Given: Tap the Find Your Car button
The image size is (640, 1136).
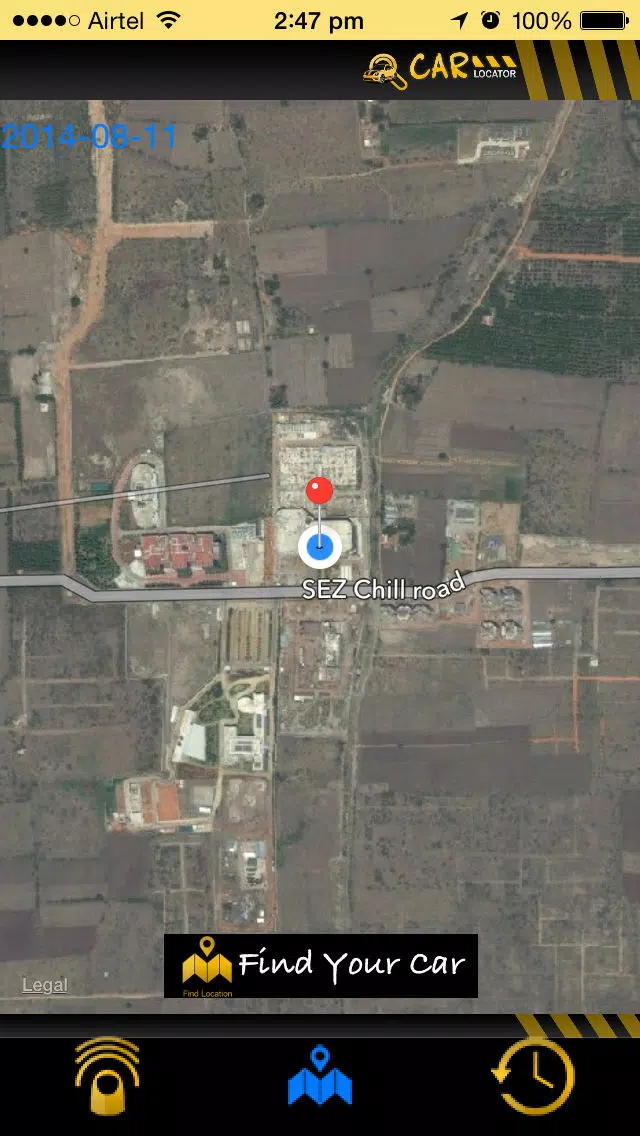Looking at the screenshot, I should 320,965.
